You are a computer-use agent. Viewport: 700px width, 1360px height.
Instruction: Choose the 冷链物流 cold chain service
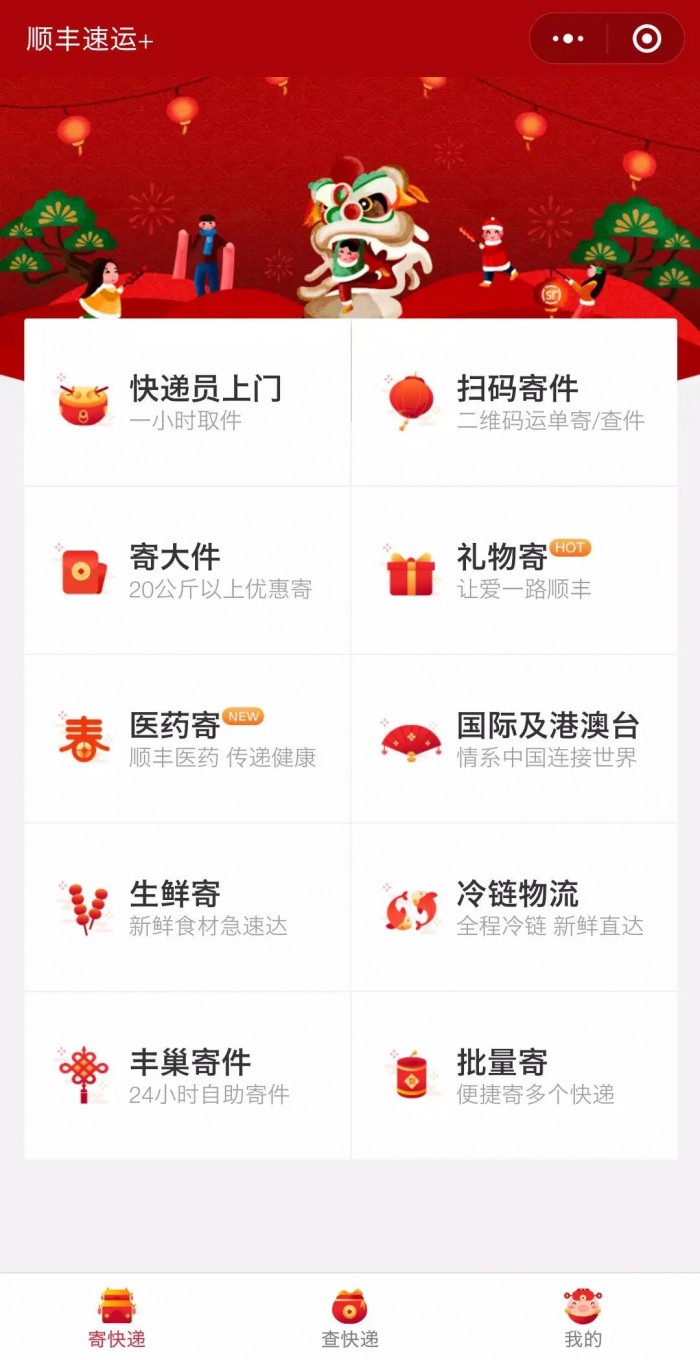coord(514,908)
